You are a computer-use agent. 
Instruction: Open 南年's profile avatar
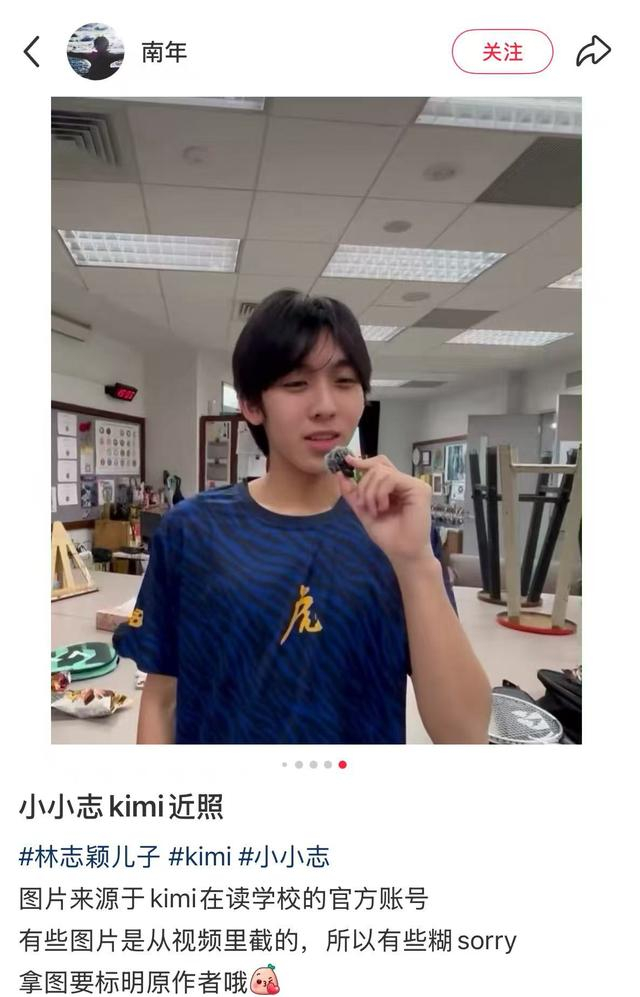click(96, 51)
